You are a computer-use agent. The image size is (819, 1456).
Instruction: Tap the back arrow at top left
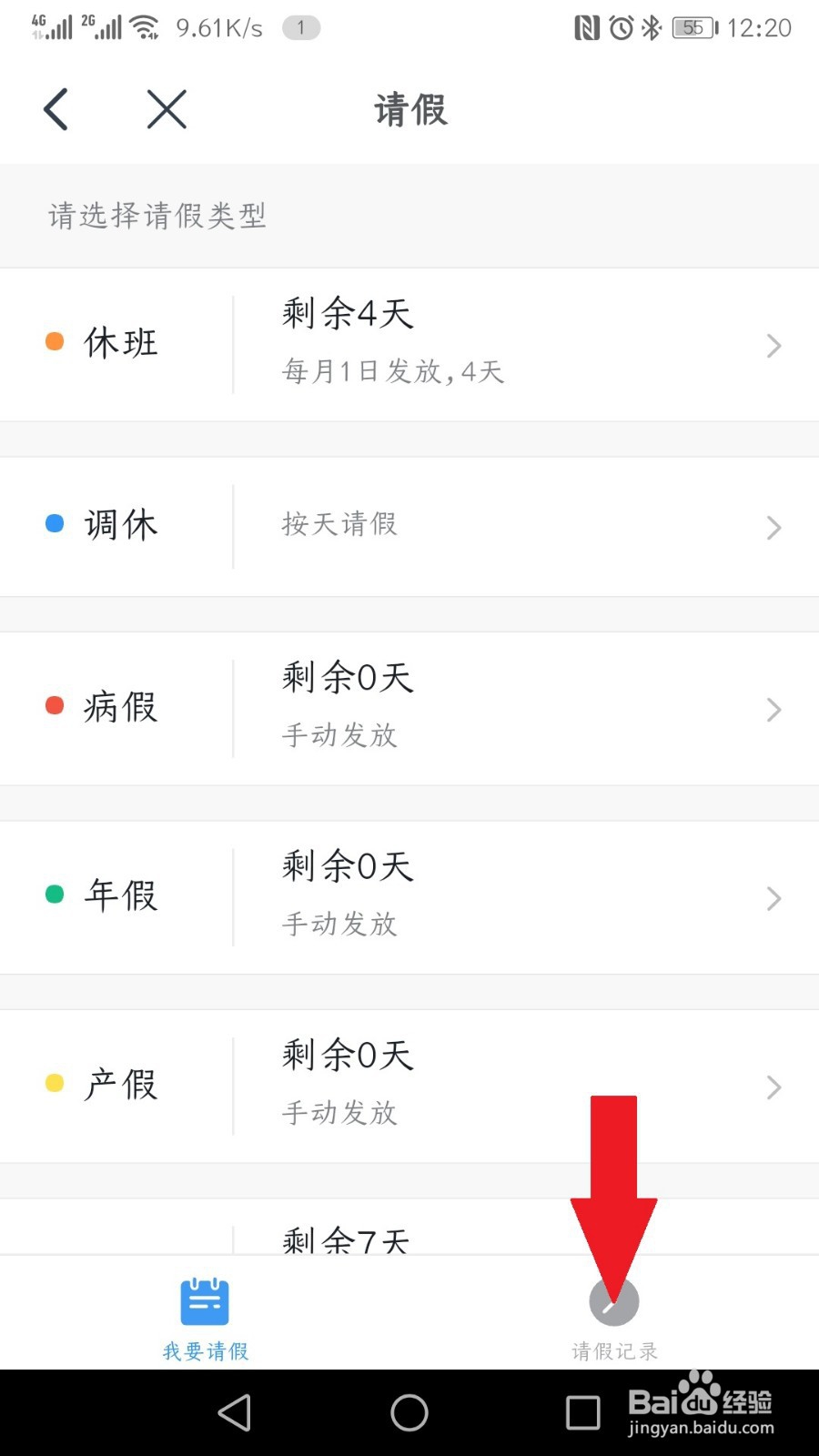(56, 108)
